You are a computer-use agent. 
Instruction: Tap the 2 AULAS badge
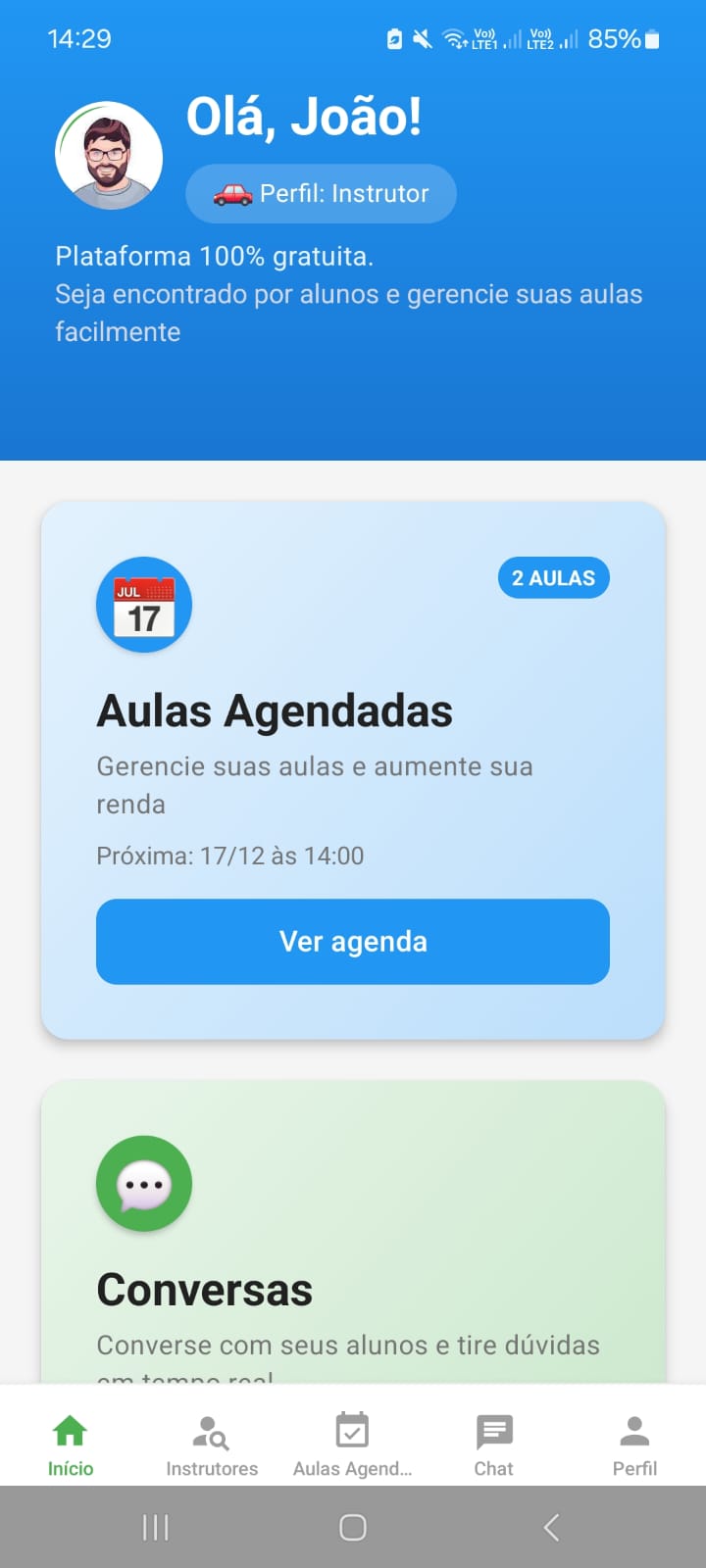(x=553, y=577)
